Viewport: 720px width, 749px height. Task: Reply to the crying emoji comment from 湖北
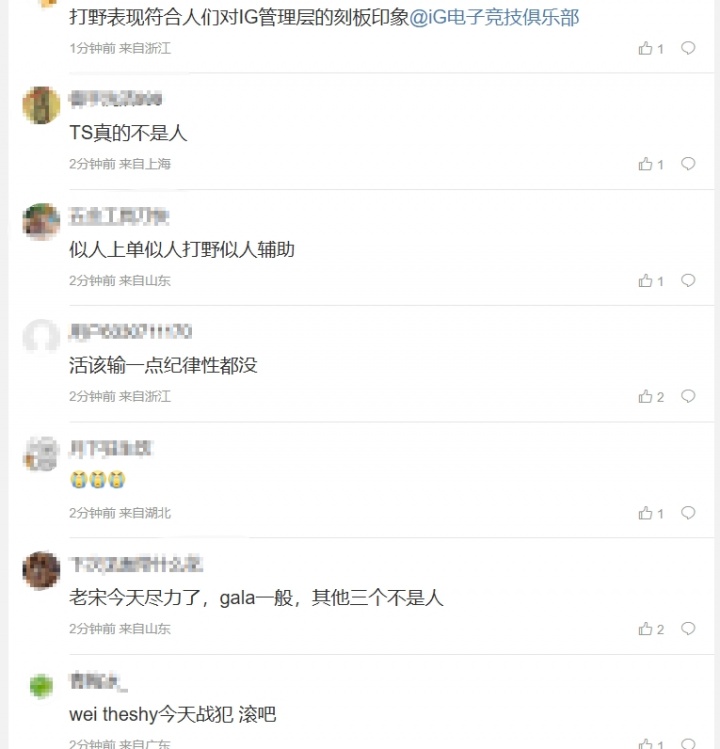coord(688,513)
